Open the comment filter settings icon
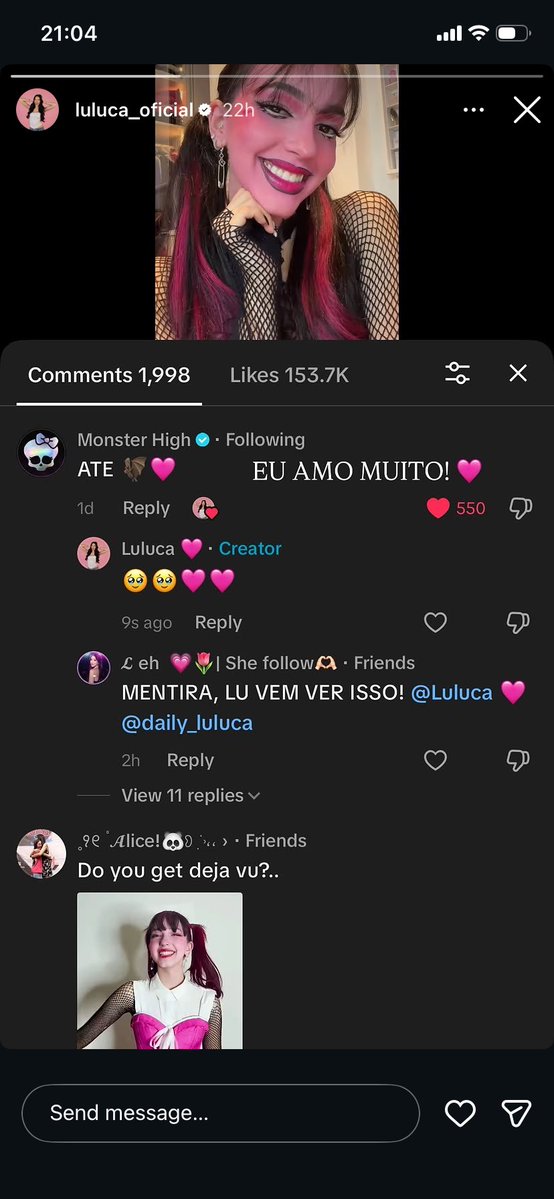This screenshot has width=554, height=1199. coord(458,373)
